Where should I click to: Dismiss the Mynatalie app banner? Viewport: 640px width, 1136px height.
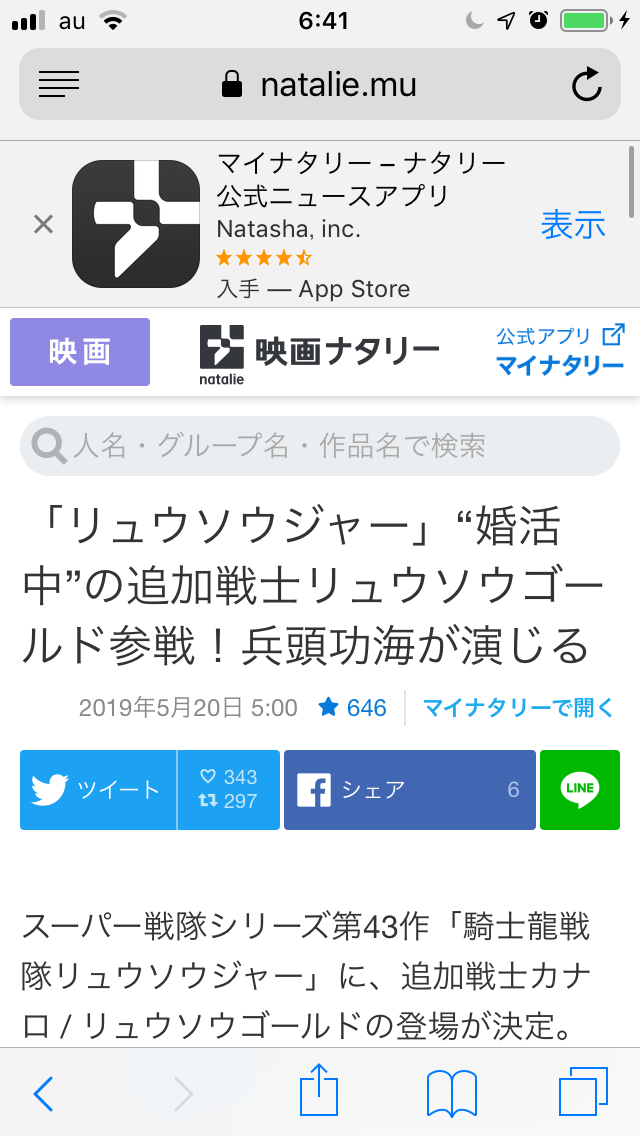43,224
